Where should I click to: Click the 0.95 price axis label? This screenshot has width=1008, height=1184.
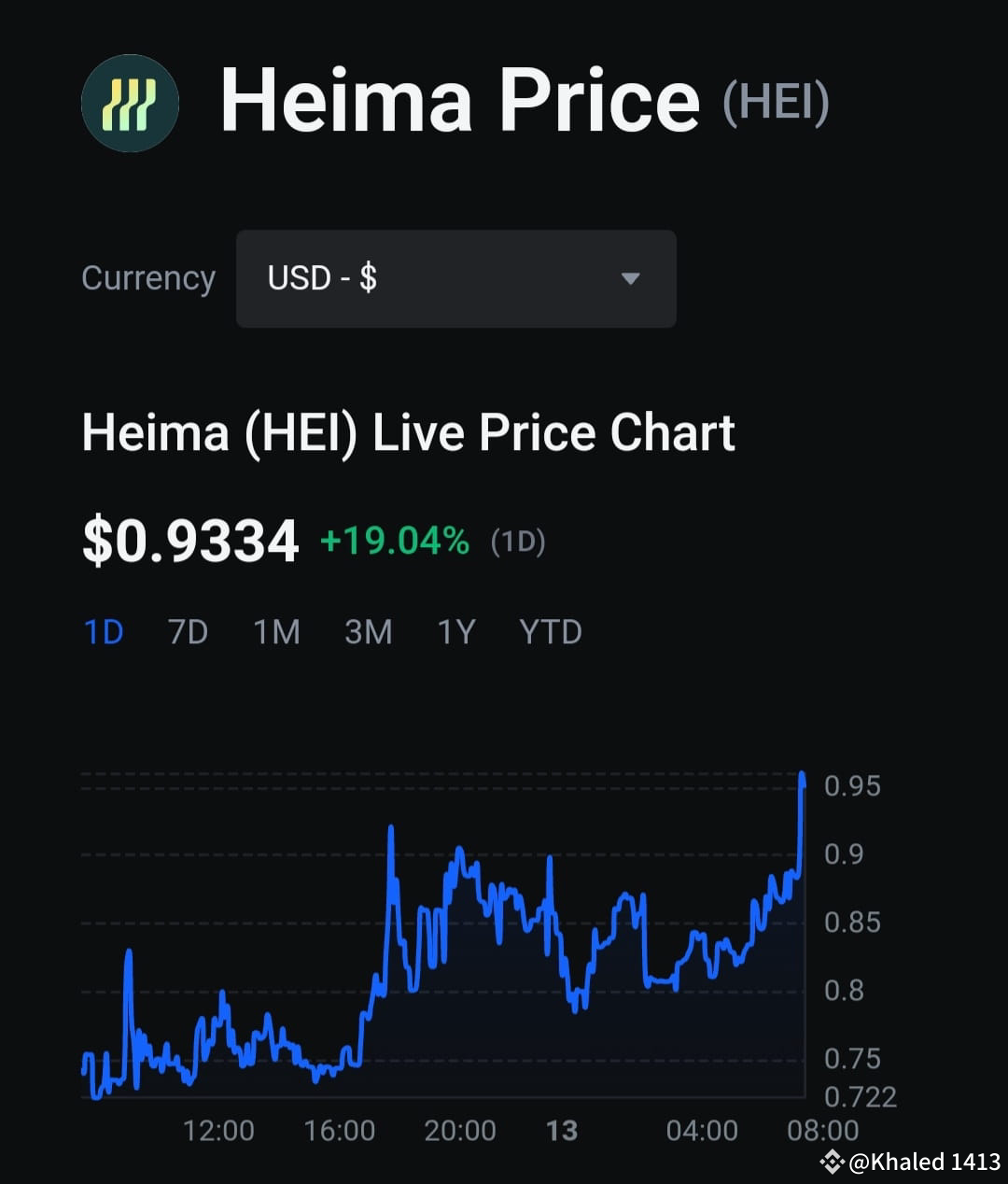click(x=854, y=785)
